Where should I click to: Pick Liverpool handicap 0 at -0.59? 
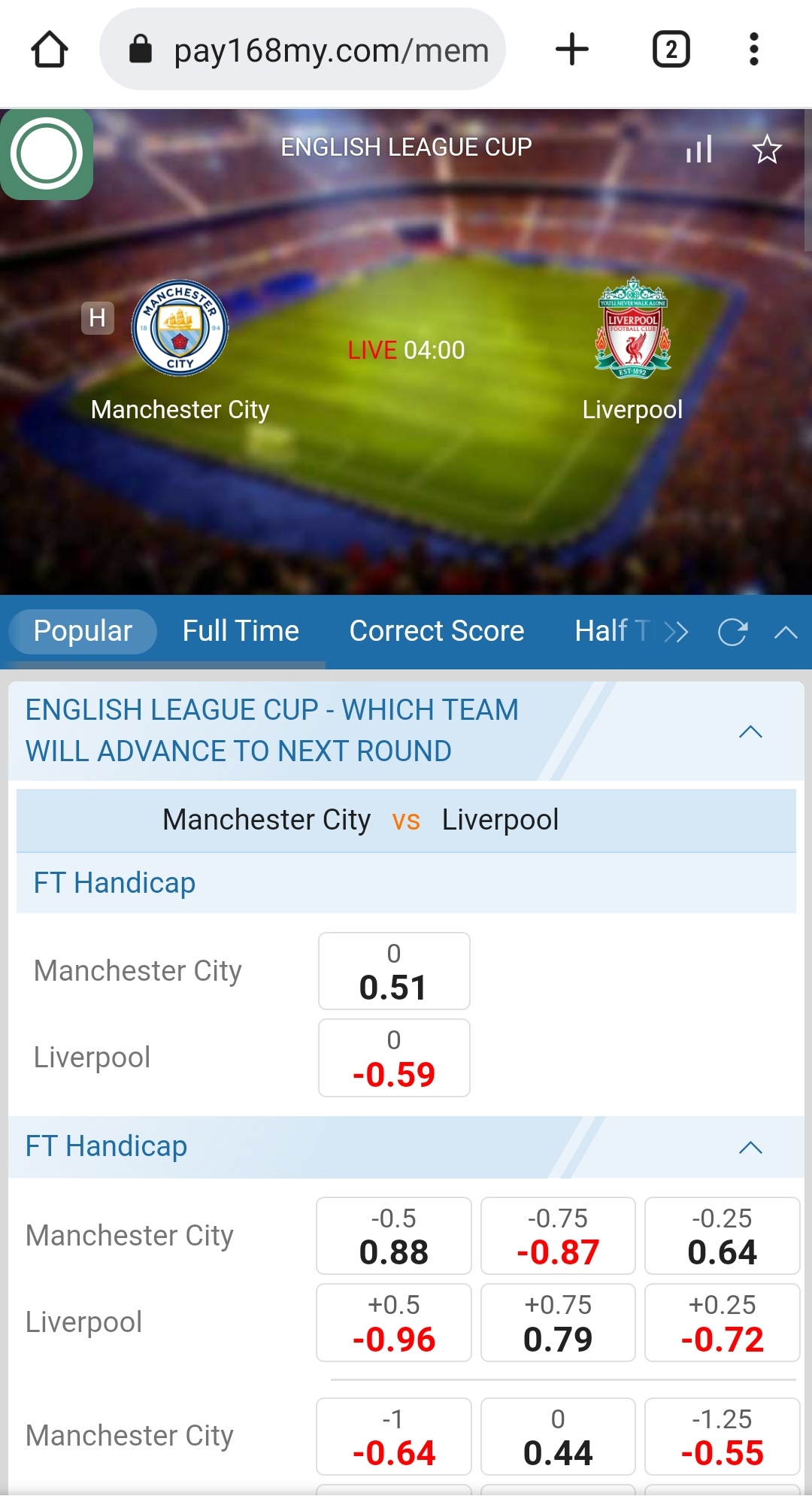pos(394,1058)
